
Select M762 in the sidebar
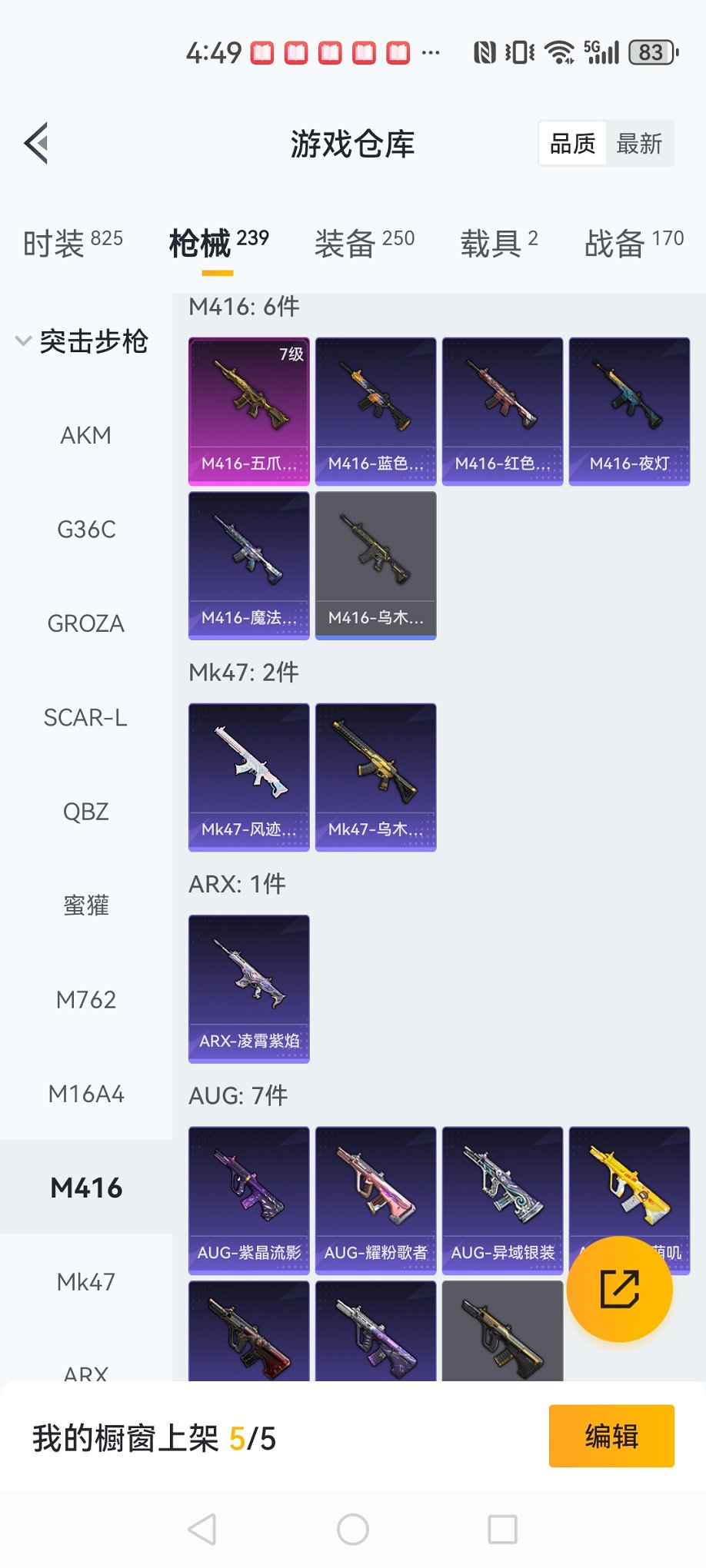86,999
